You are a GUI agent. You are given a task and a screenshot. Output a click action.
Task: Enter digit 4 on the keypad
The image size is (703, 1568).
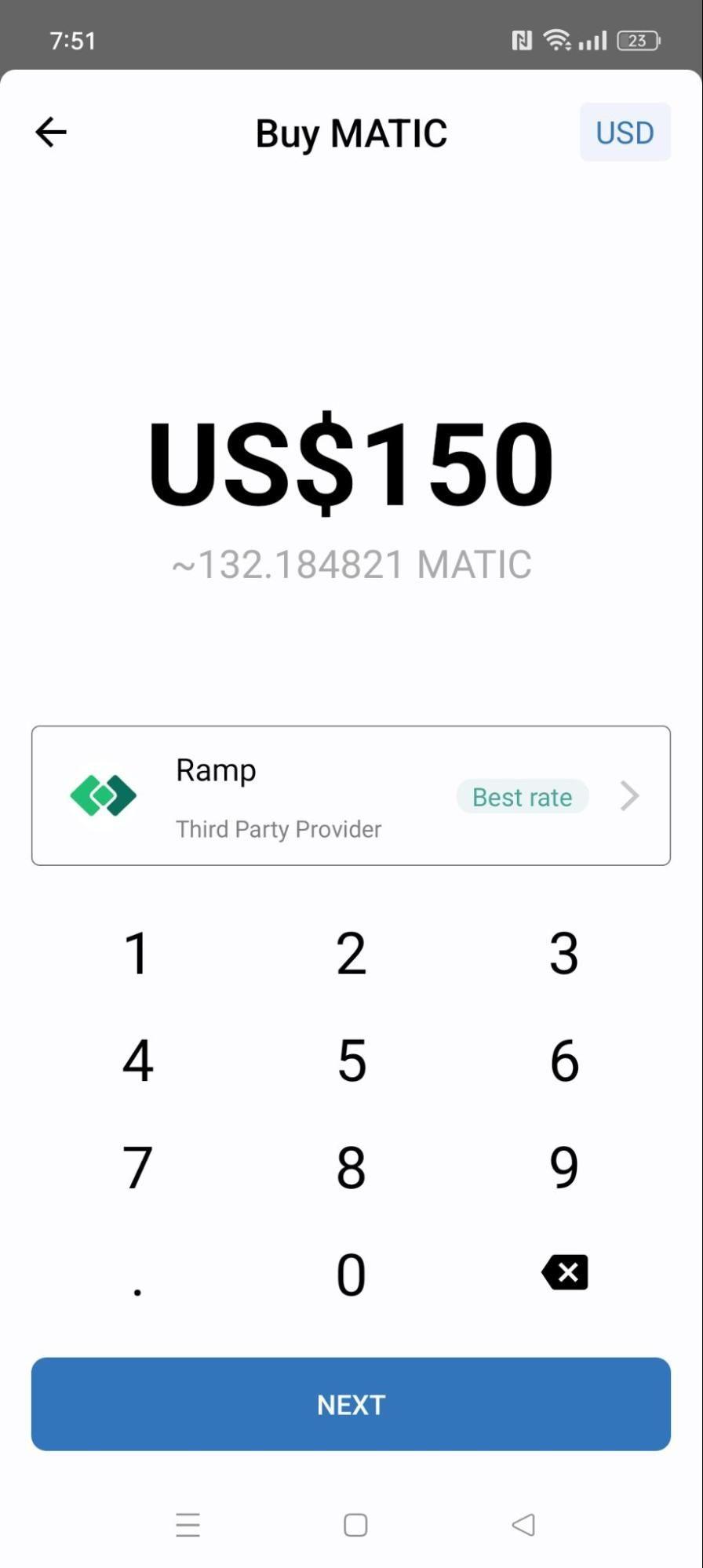tap(137, 1060)
